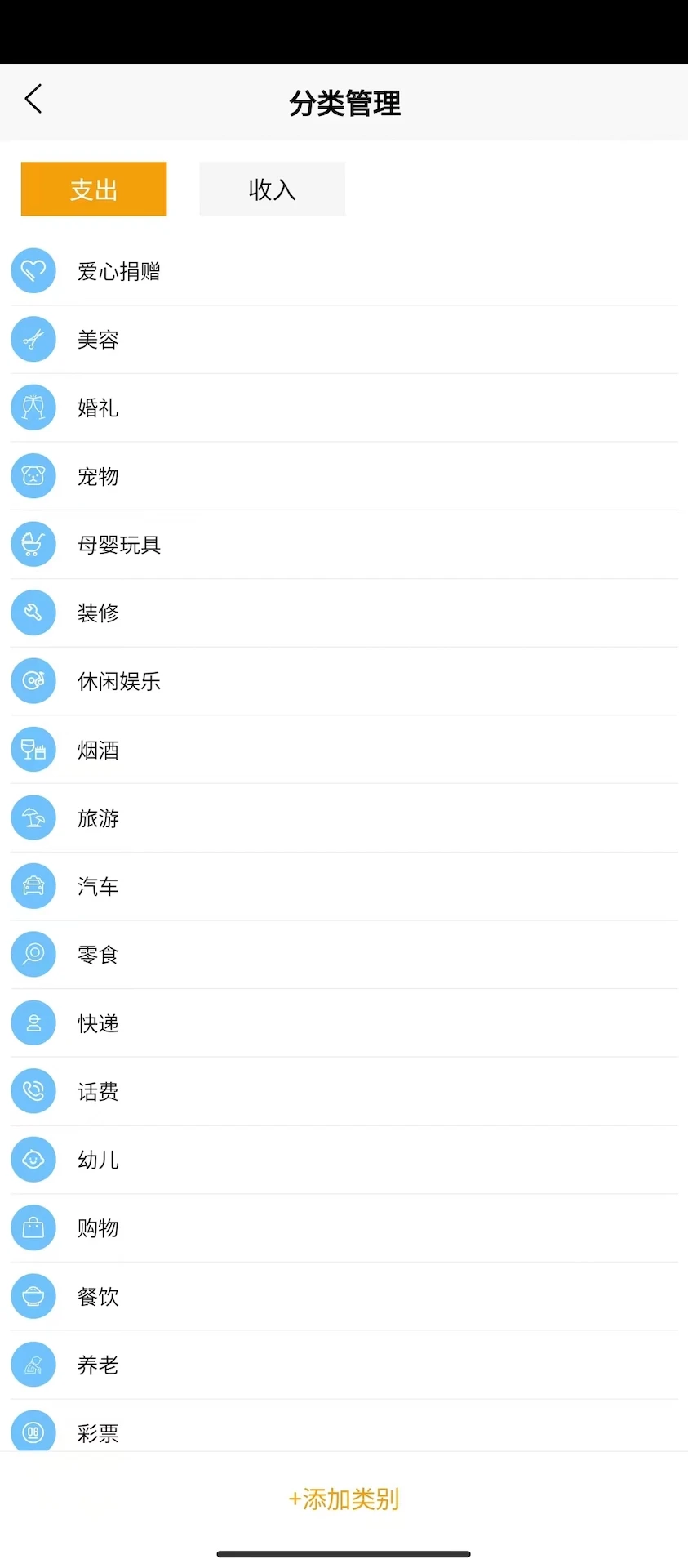Select the 装修 wrench icon

click(33, 612)
